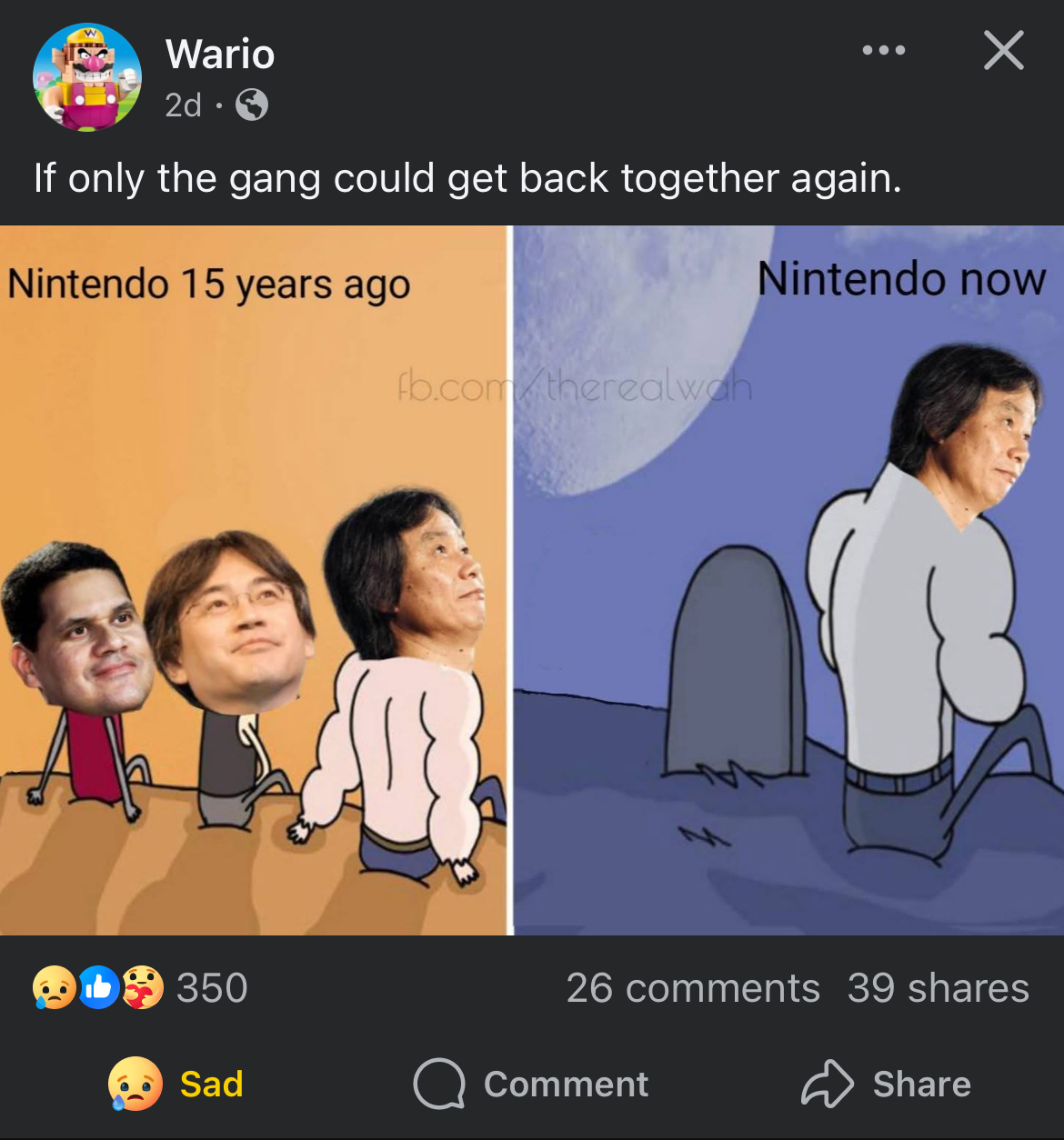The height and width of the screenshot is (1140, 1064).
Task: Share this post
Action: 886,1084
